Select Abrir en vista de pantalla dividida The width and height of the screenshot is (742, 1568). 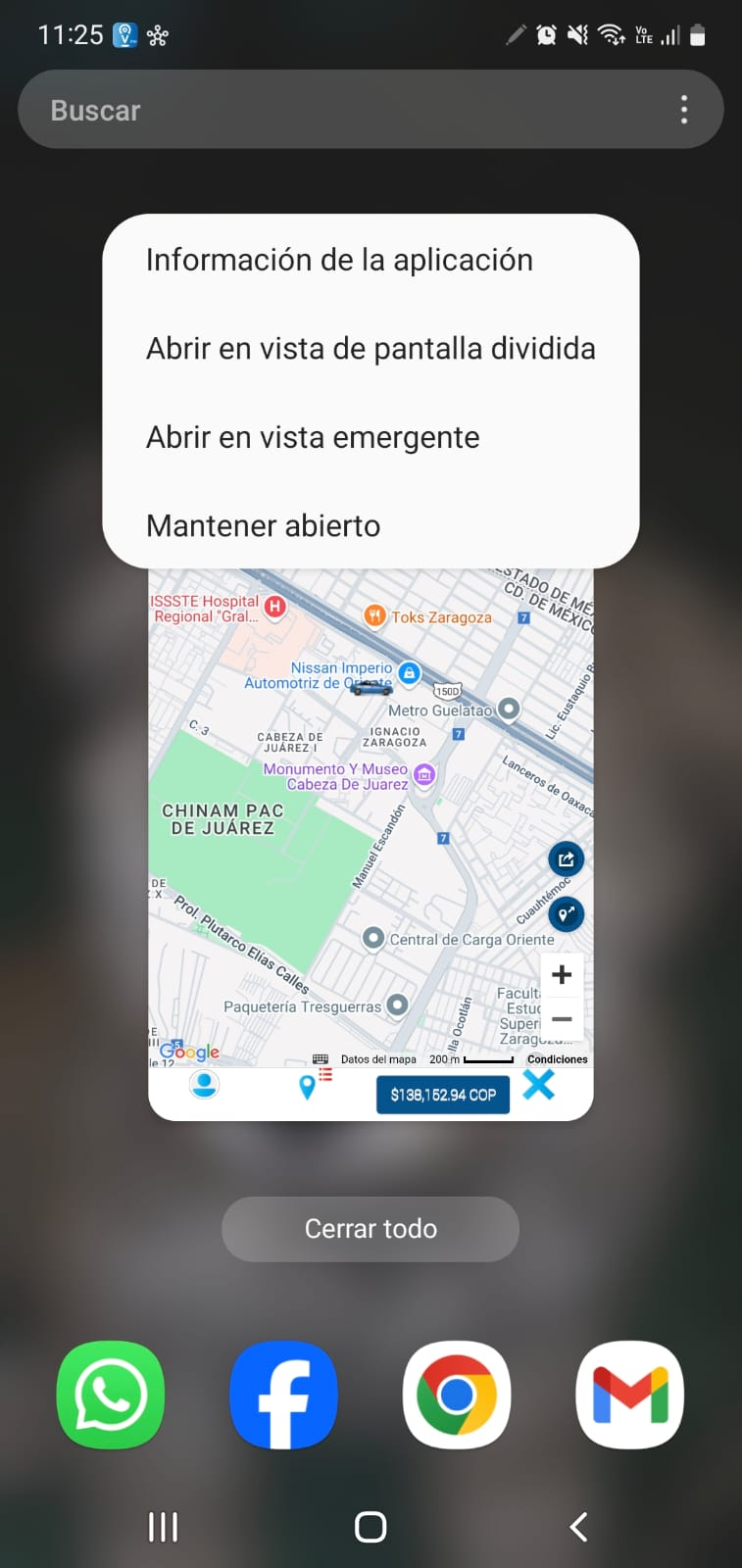tap(371, 349)
